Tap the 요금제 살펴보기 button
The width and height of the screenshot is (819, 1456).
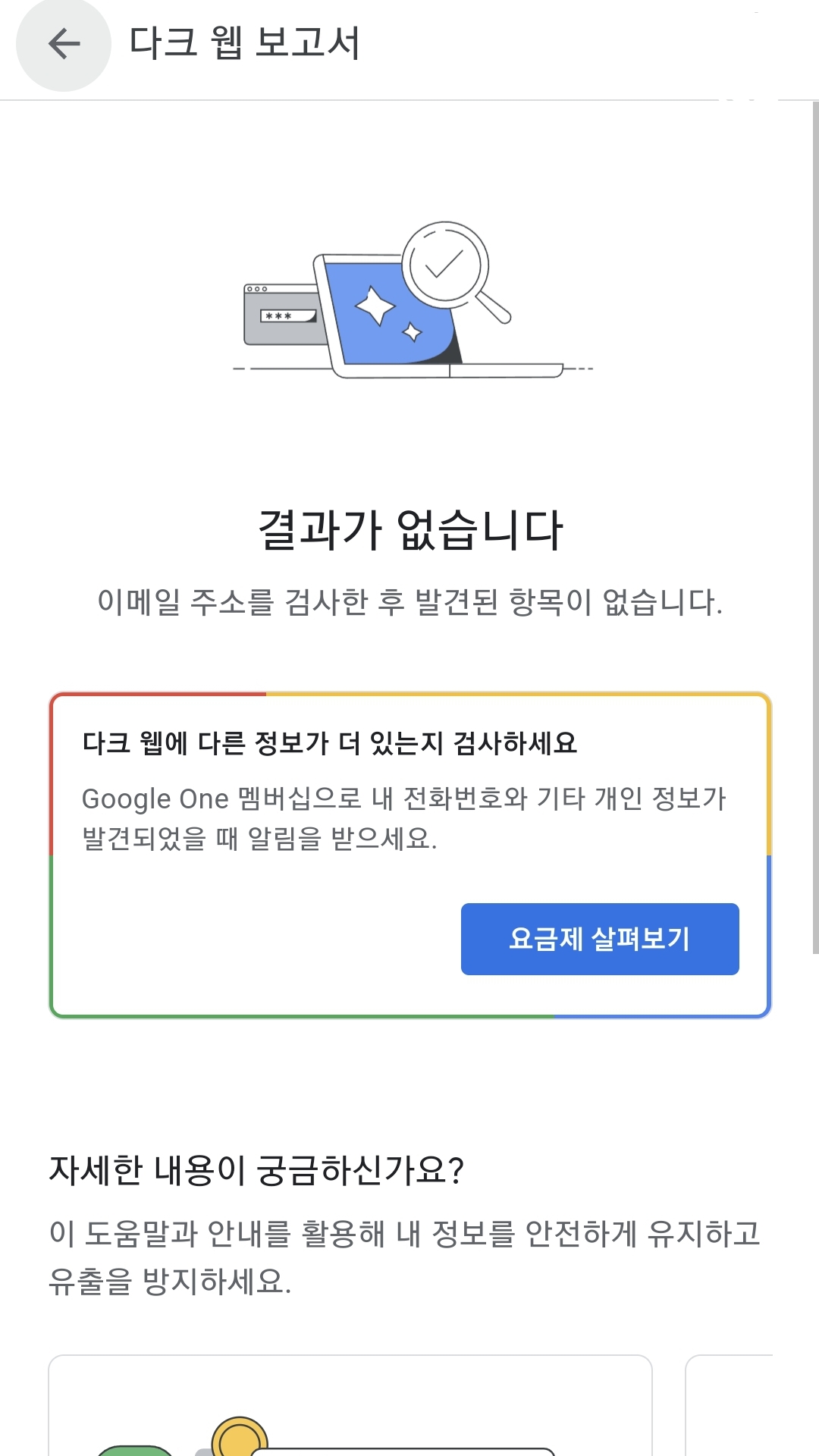coord(599,939)
